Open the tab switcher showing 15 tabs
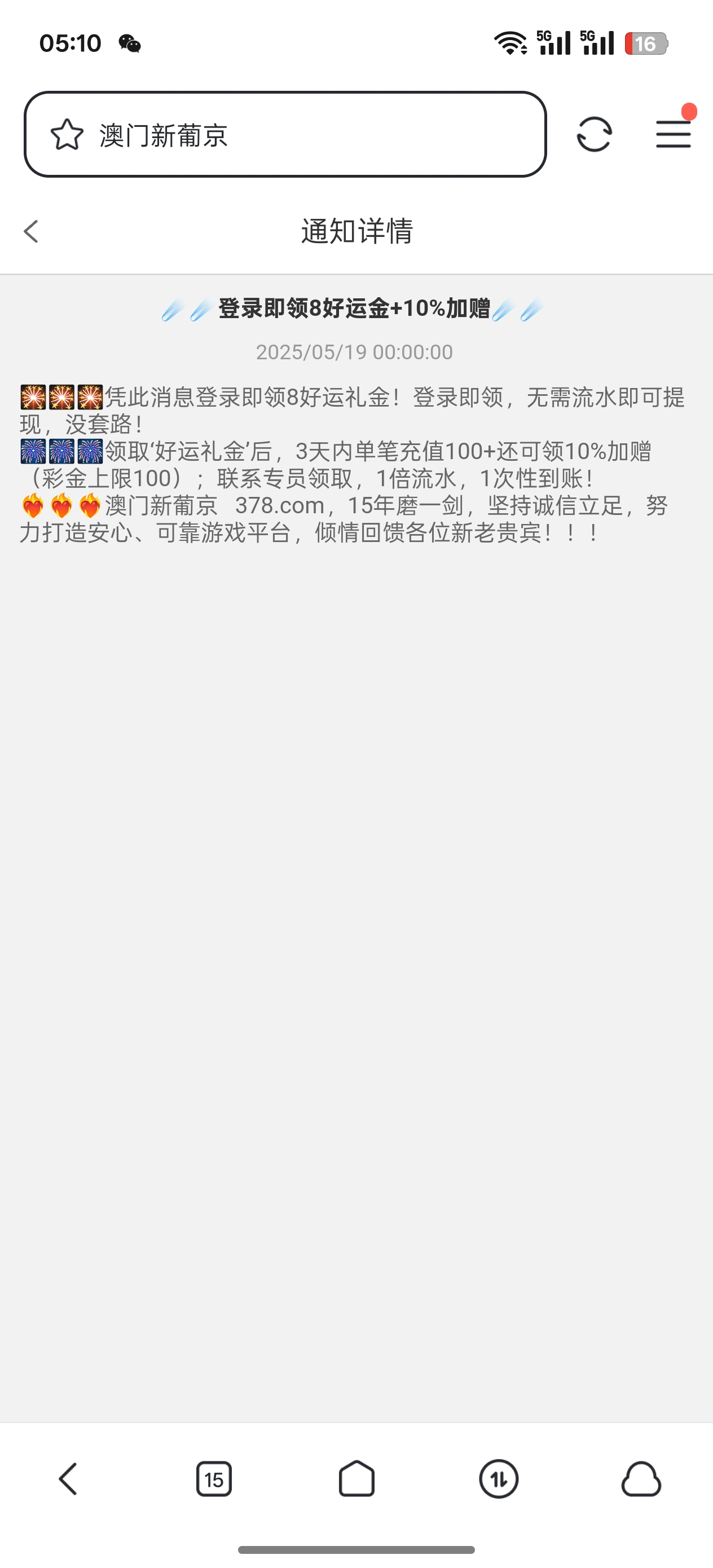 (214, 1478)
